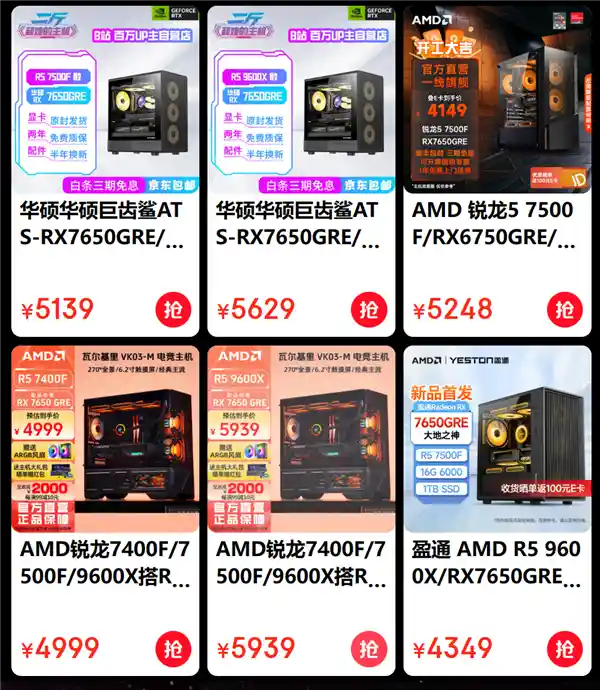The image size is (600, 690).
Task: View the 盈通 AMD R5 product at ¥4349
Action: (x=494, y=564)
